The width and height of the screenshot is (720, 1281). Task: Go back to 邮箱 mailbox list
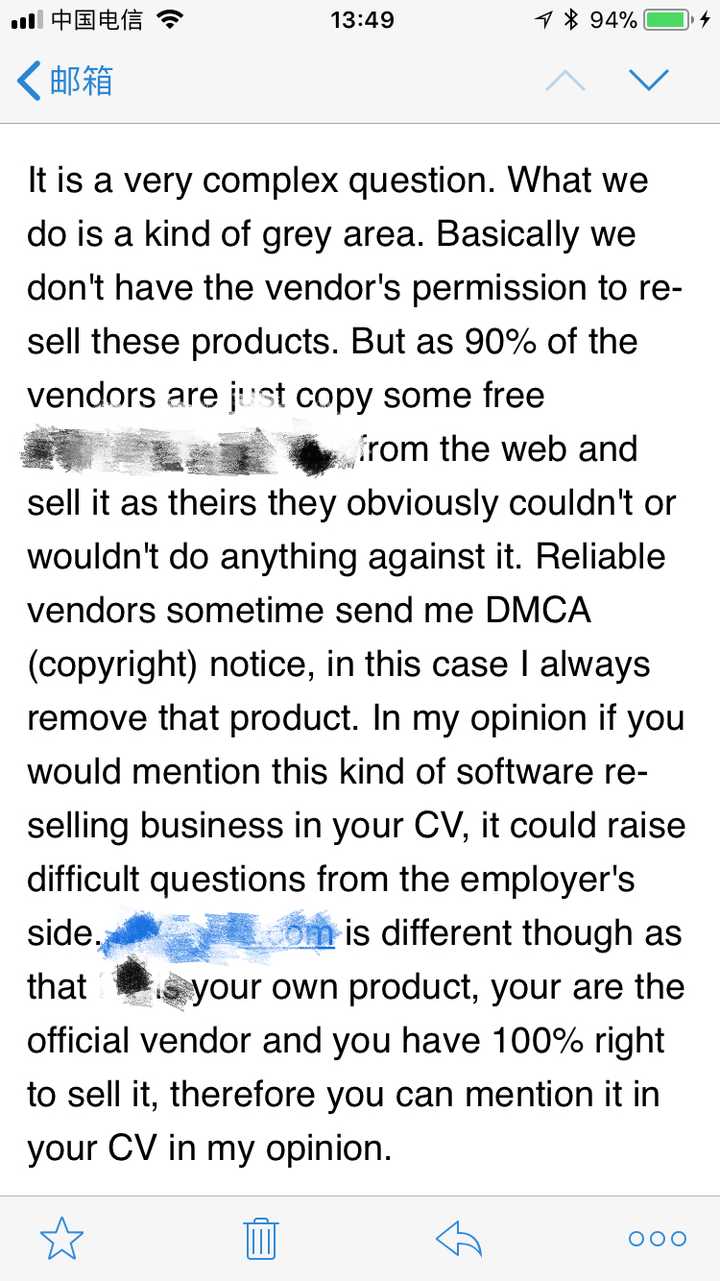65,80
